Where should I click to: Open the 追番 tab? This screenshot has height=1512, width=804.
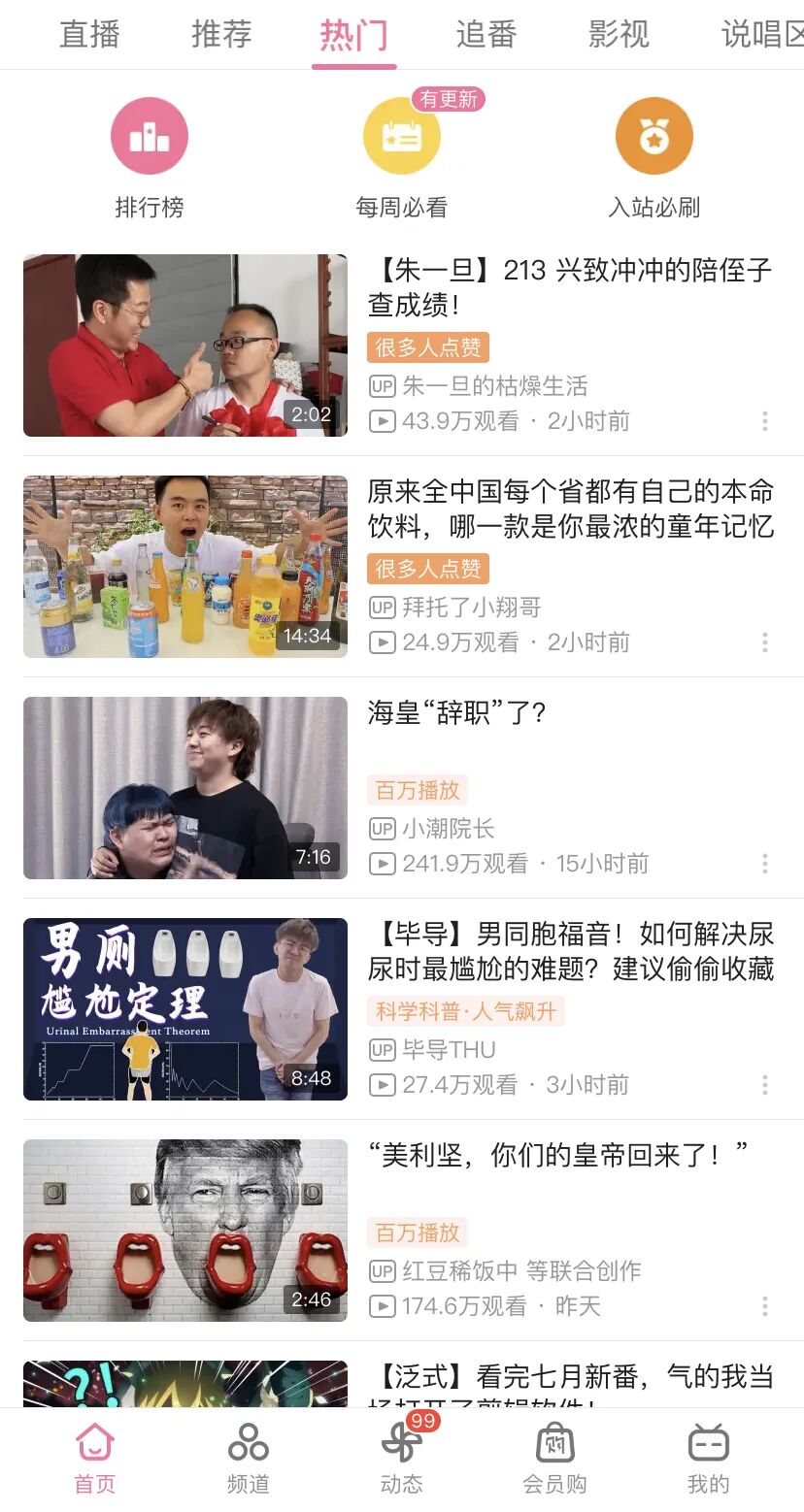tap(486, 35)
